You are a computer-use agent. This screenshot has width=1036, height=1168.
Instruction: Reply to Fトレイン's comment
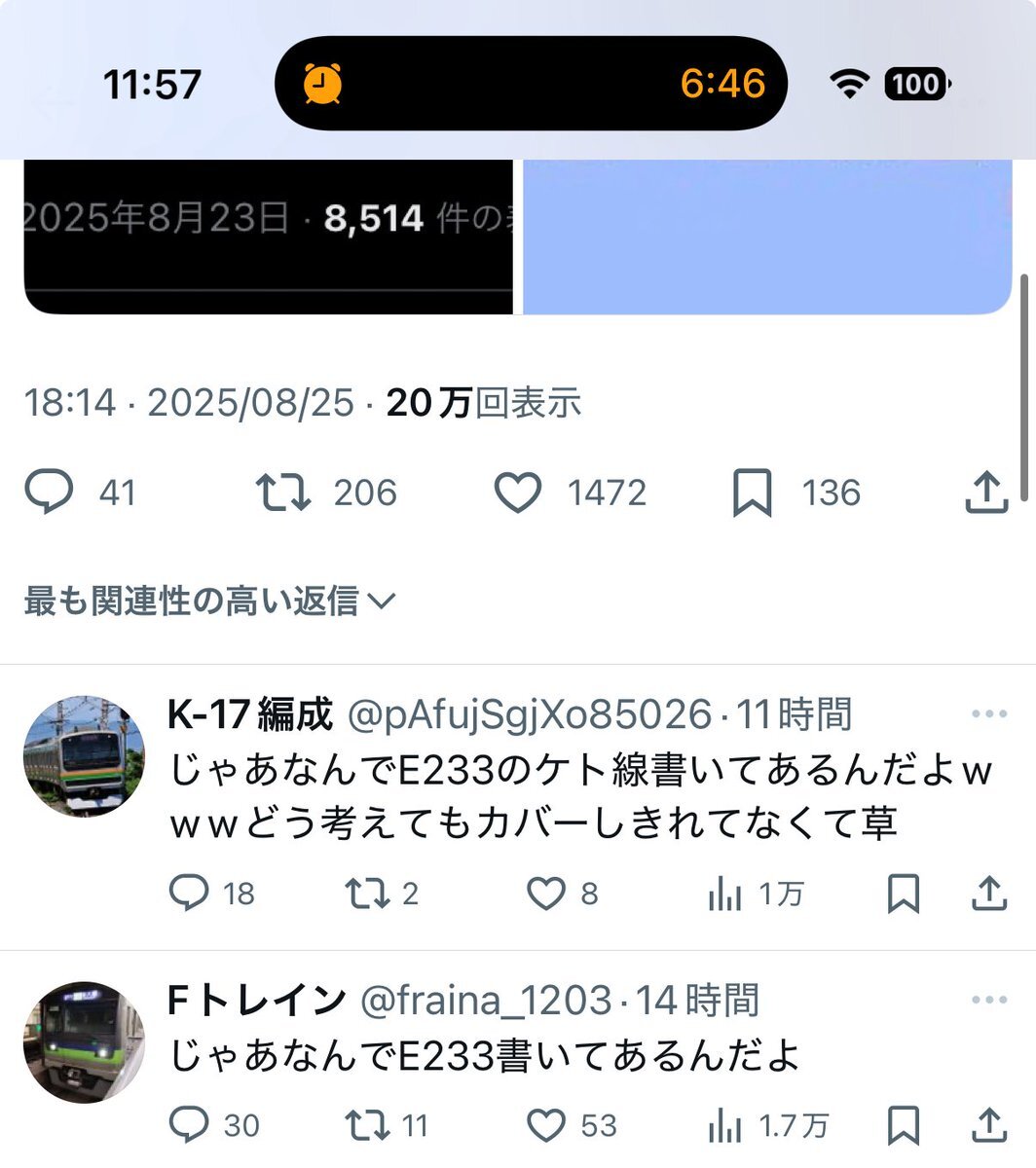[189, 1125]
